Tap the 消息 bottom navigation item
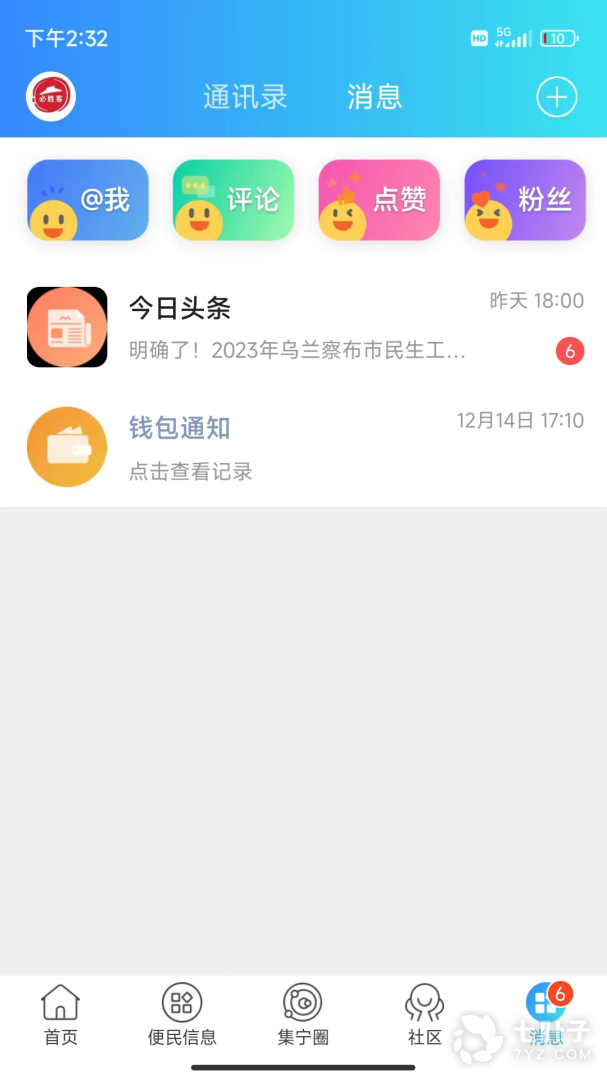This screenshot has width=607, height=1080. [546, 1015]
